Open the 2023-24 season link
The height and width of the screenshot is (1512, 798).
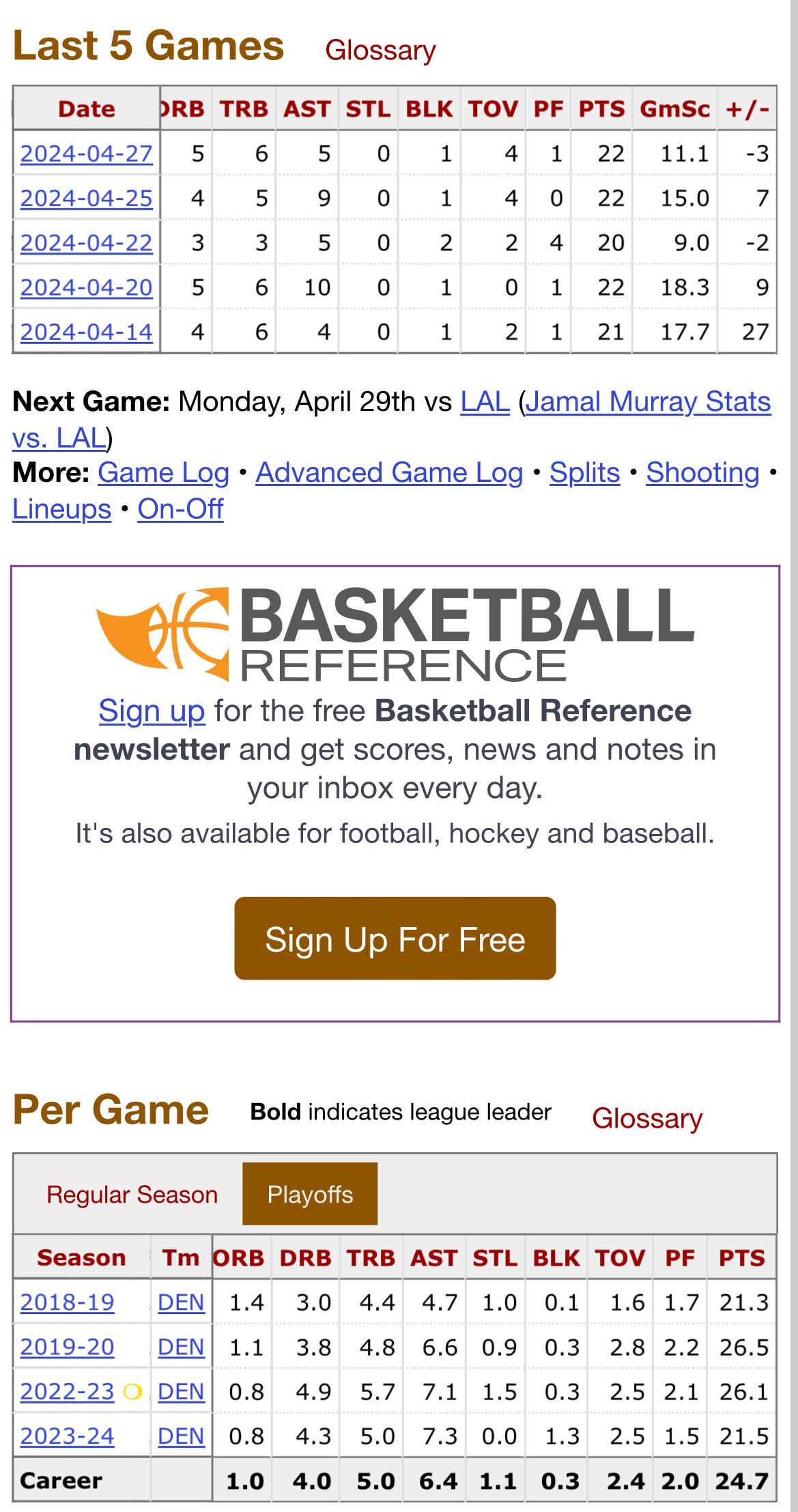pyautogui.click(x=67, y=1436)
